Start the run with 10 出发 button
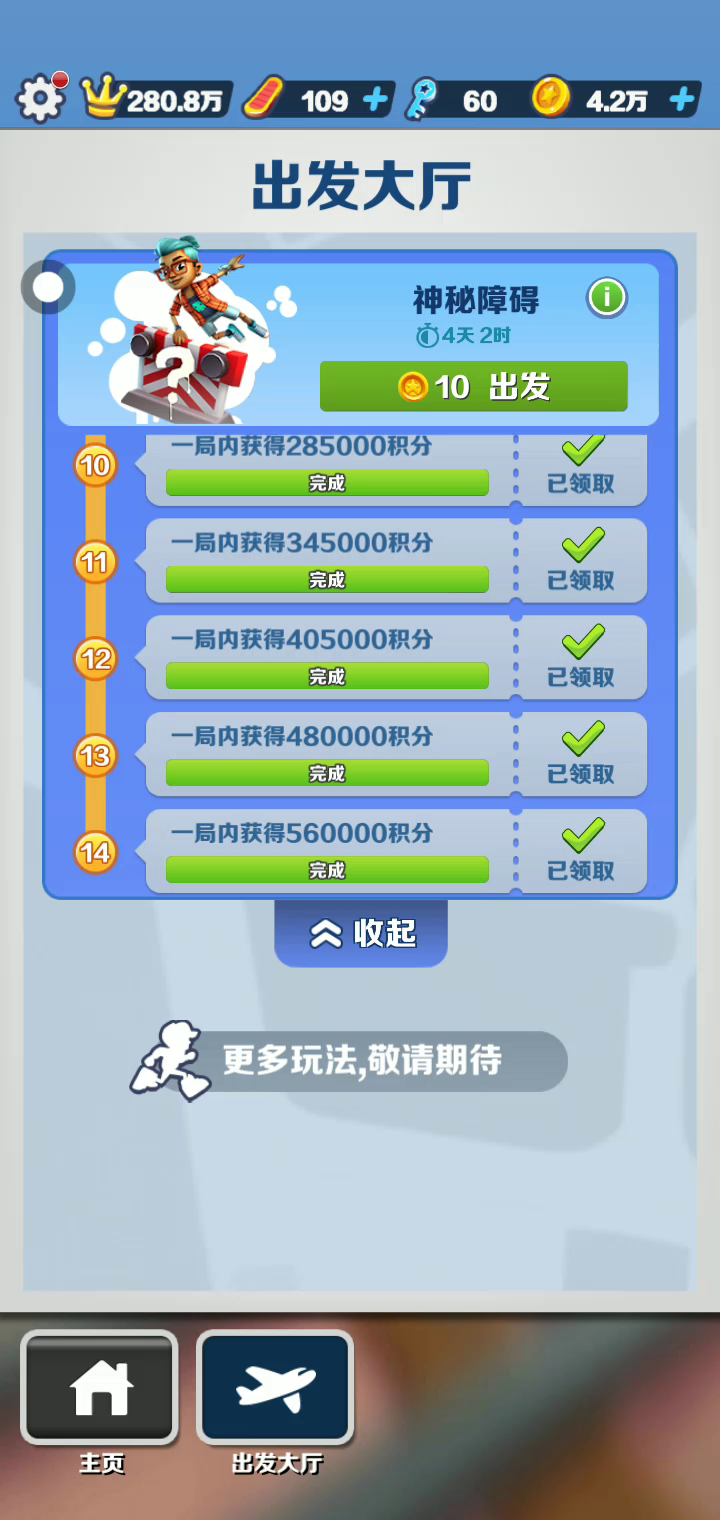 click(x=473, y=386)
